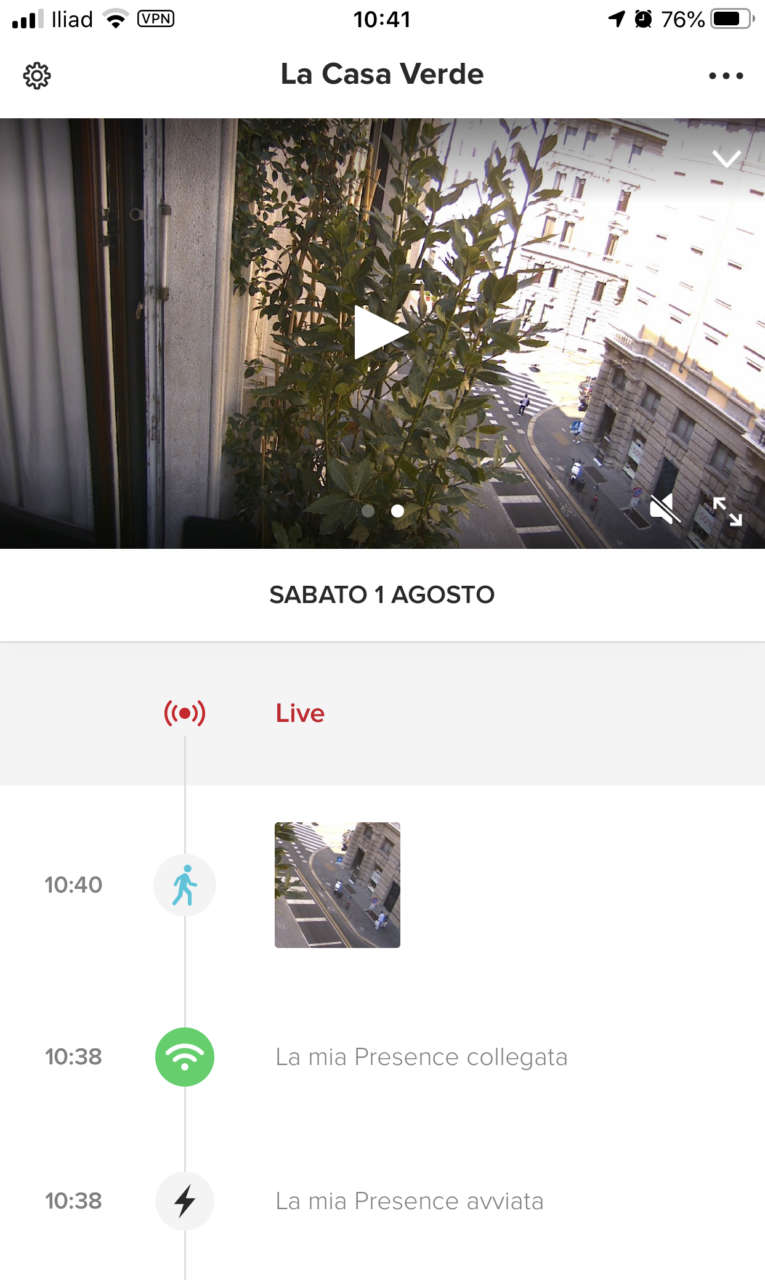Unmute the camera audio

pos(664,509)
